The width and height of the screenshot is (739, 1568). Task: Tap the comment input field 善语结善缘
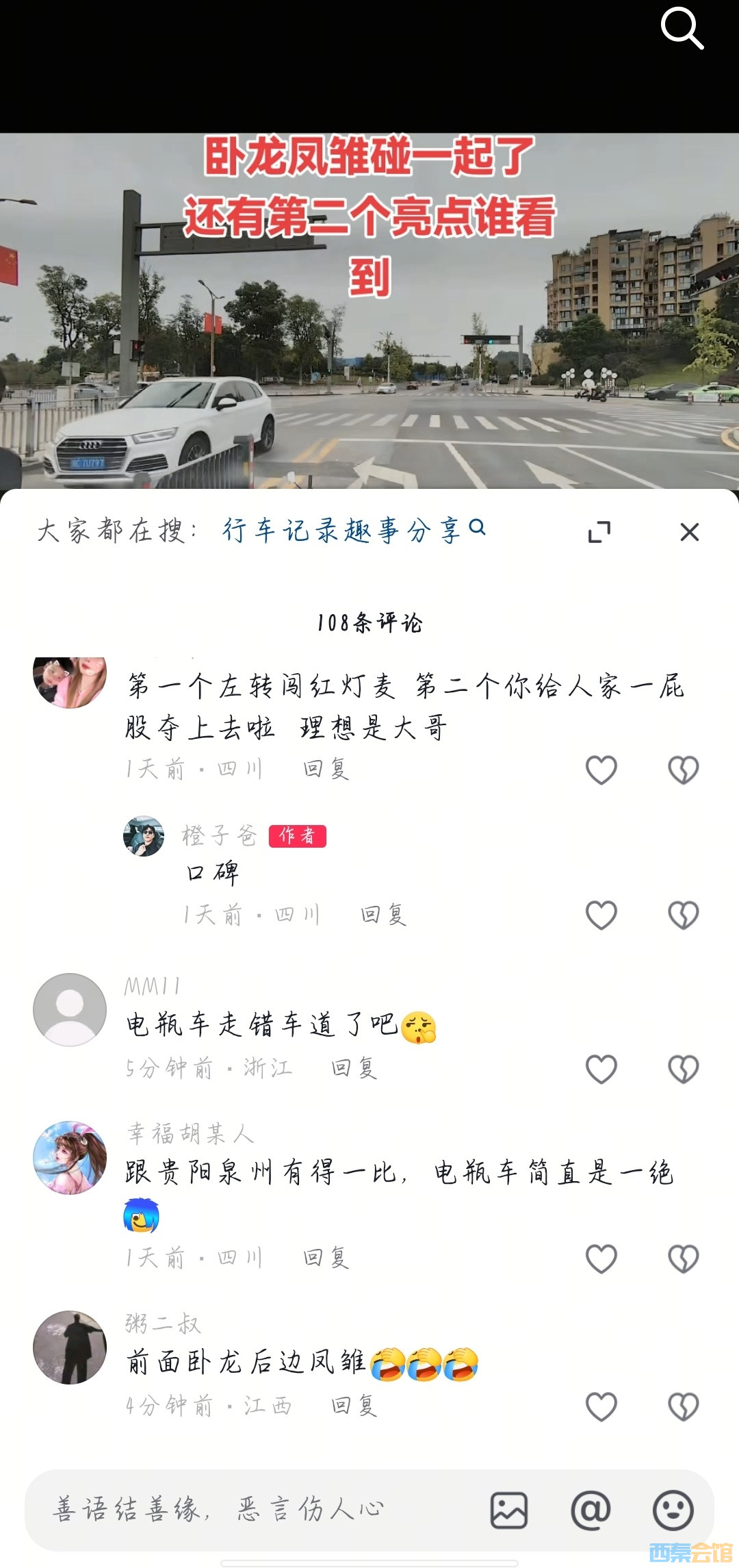click(253, 1510)
